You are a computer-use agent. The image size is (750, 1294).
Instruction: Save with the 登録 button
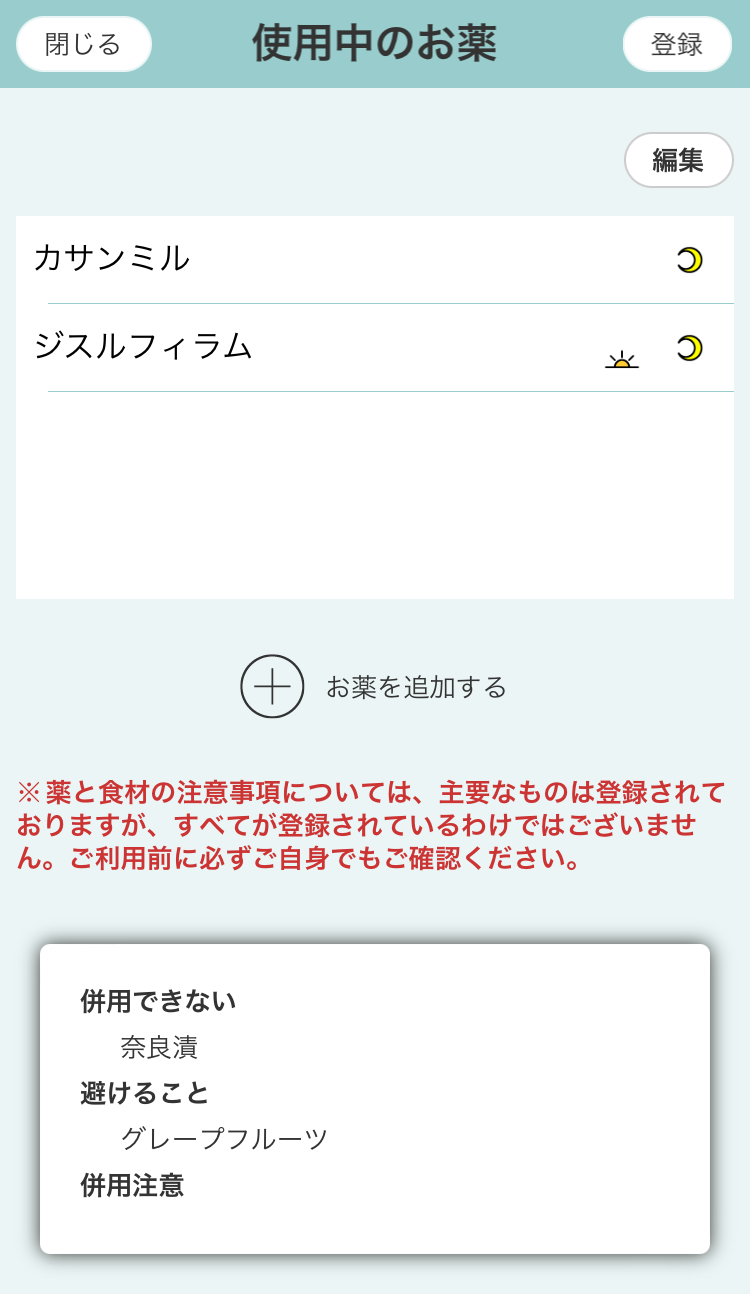pos(677,44)
